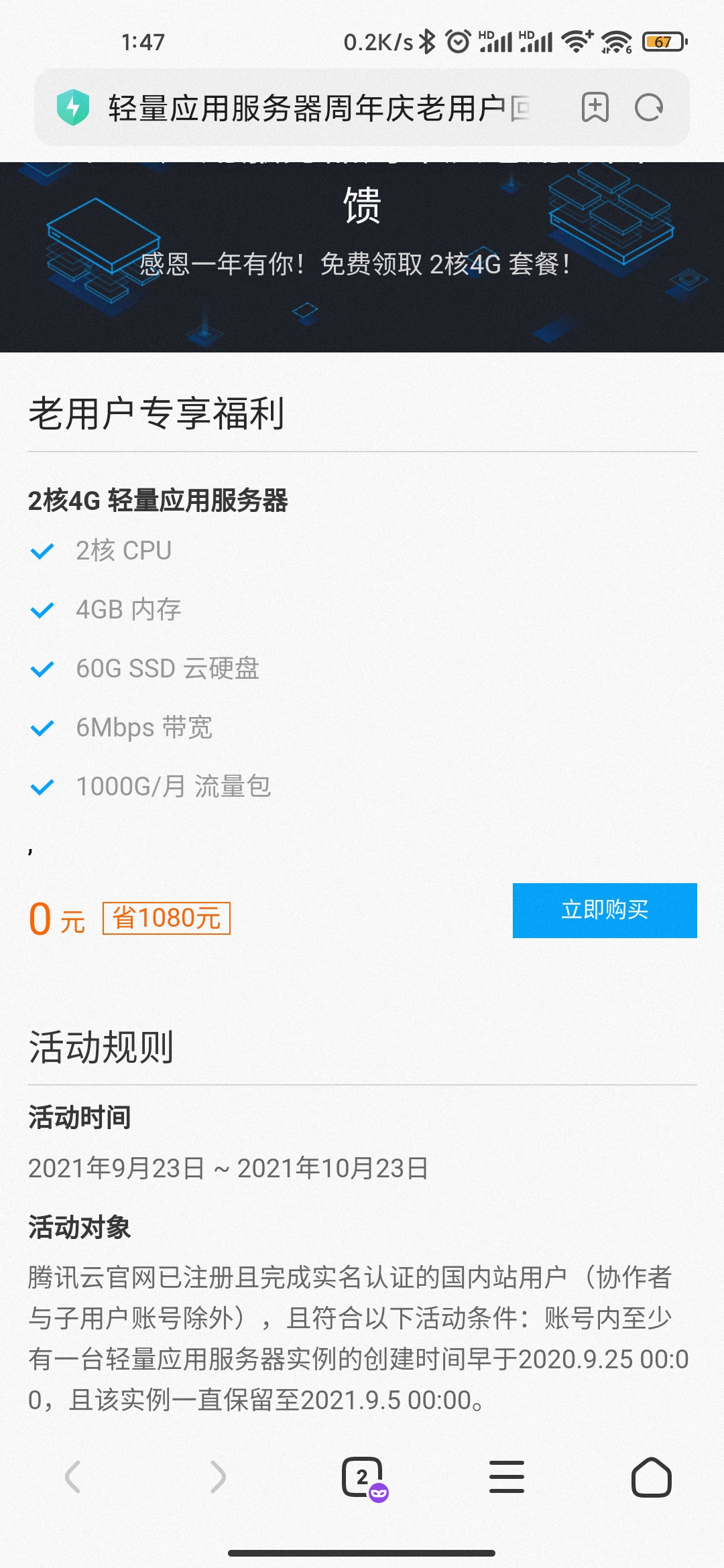Go forward to the next page
The image size is (724, 1568).
(217, 1477)
